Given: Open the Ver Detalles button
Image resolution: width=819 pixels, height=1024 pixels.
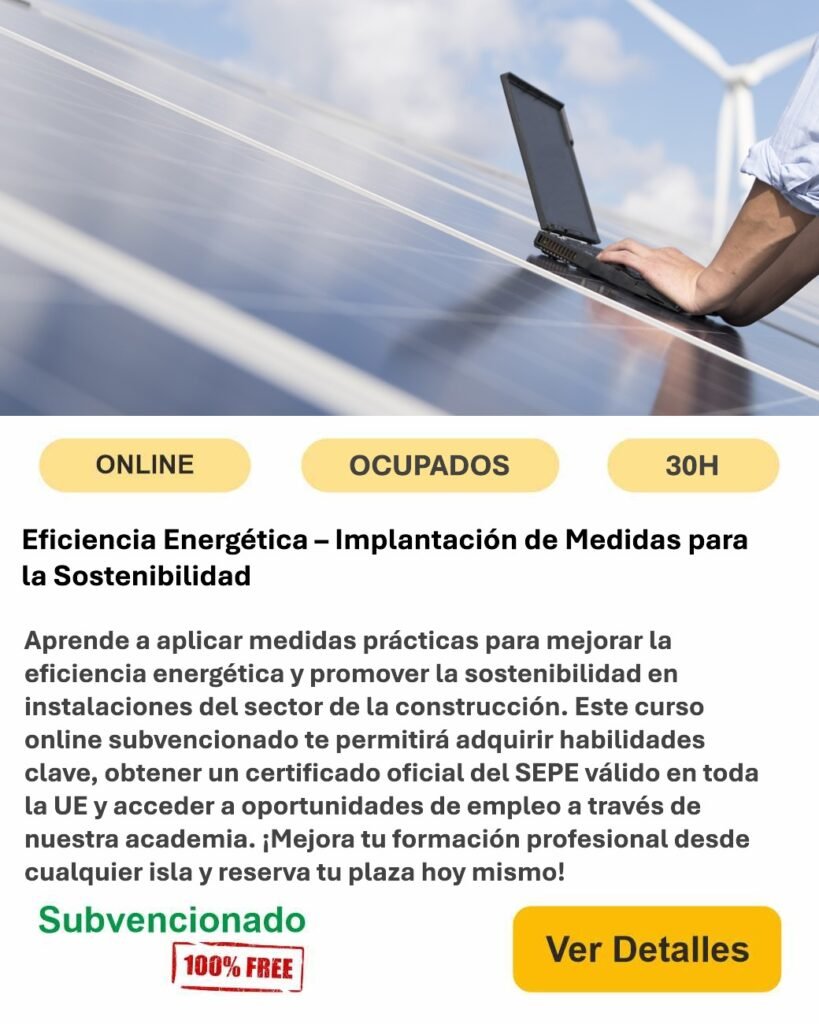Looking at the screenshot, I should (645, 947).
